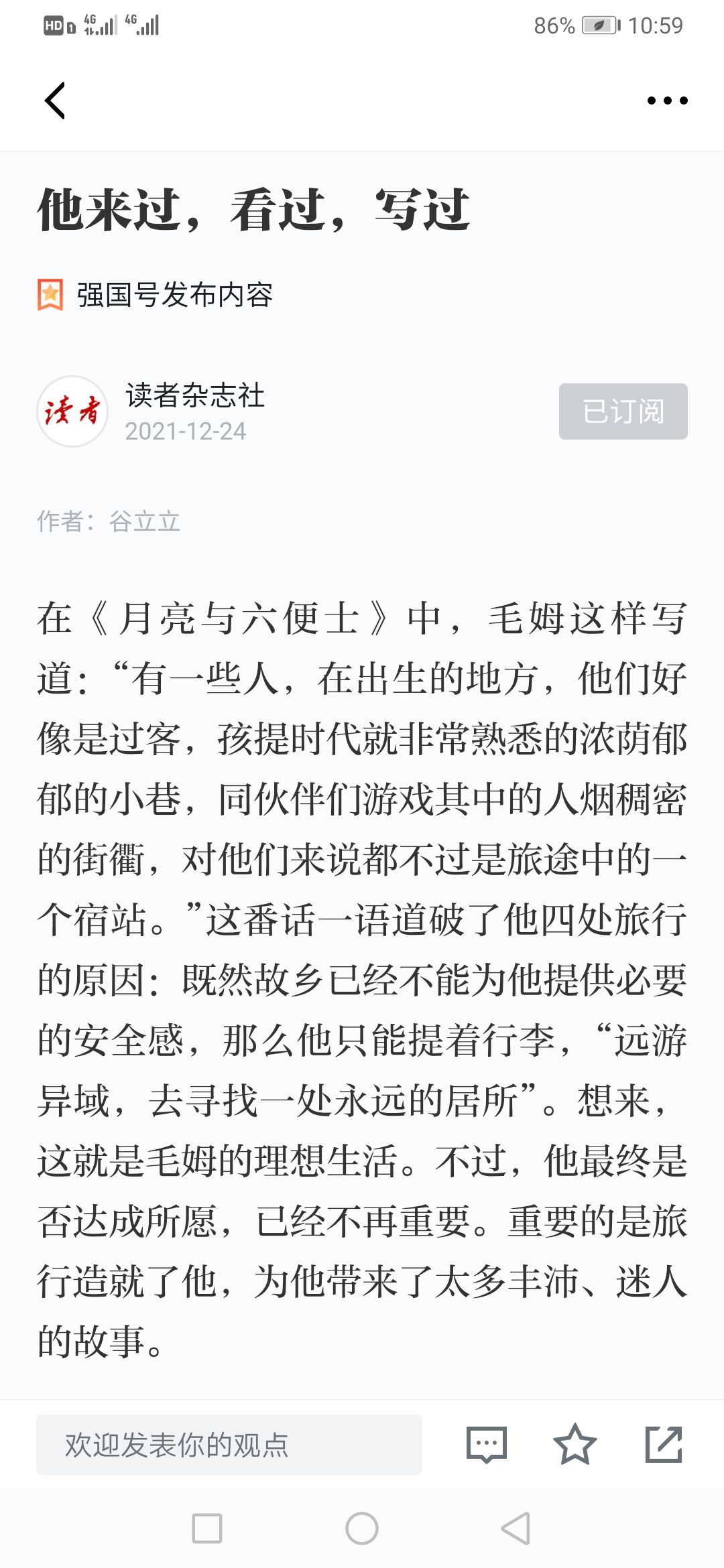Image resolution: width=724 pixels, height=1568 pixels.
Task: Go to the home screen via the circle button
Action: point(362,1528)
